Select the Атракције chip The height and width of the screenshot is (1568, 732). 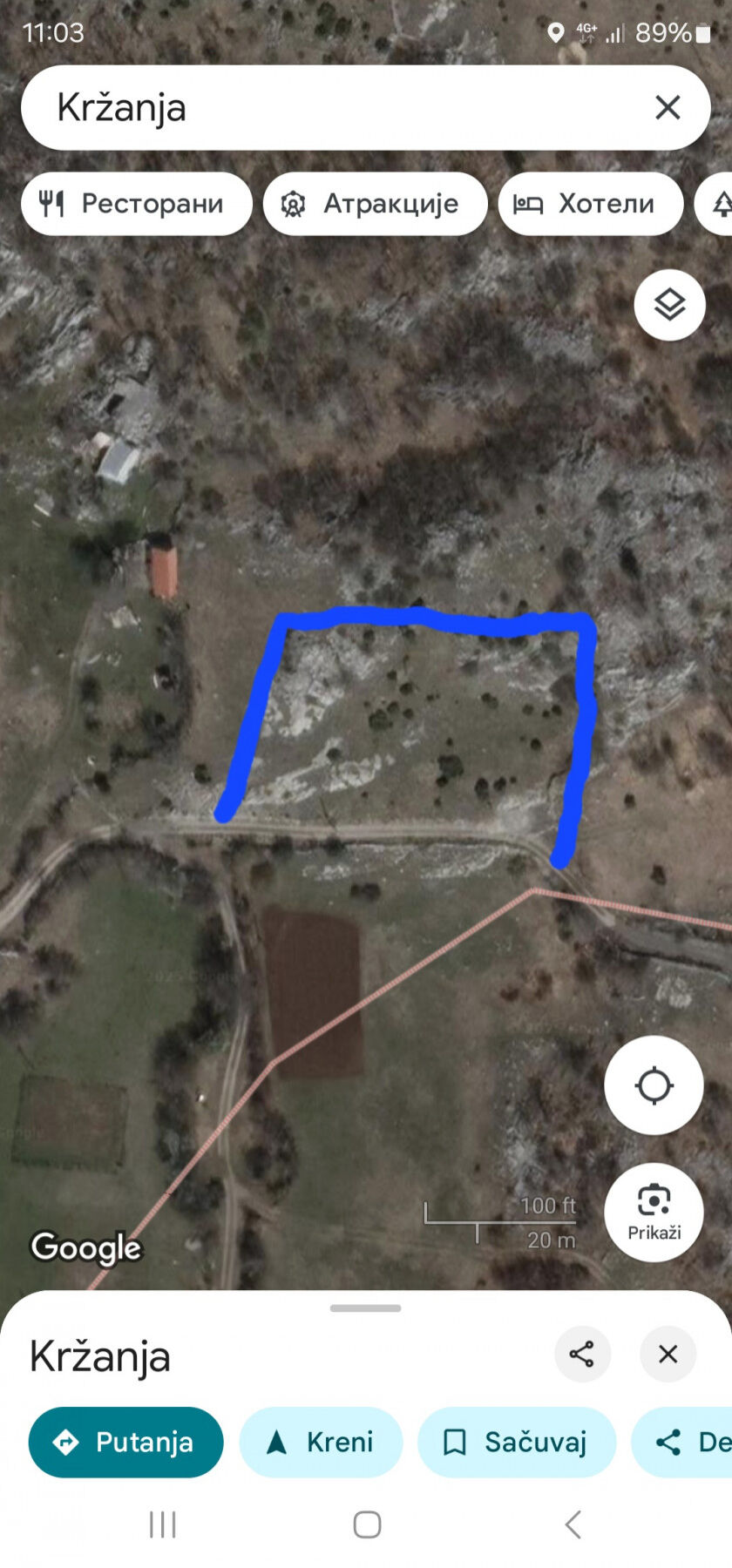(375, 204)
